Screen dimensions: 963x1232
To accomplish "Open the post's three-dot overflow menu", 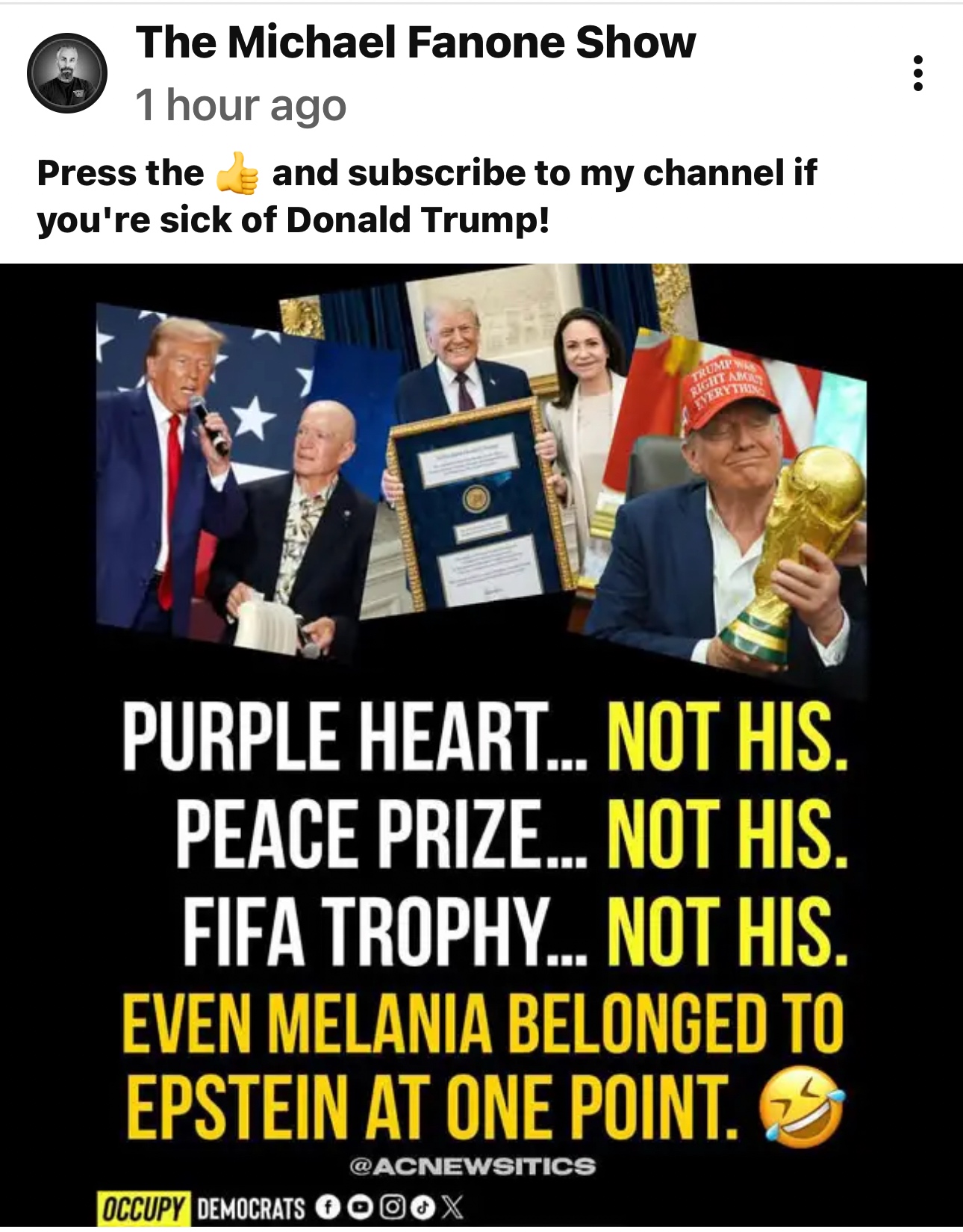I will tap(917, 73).
